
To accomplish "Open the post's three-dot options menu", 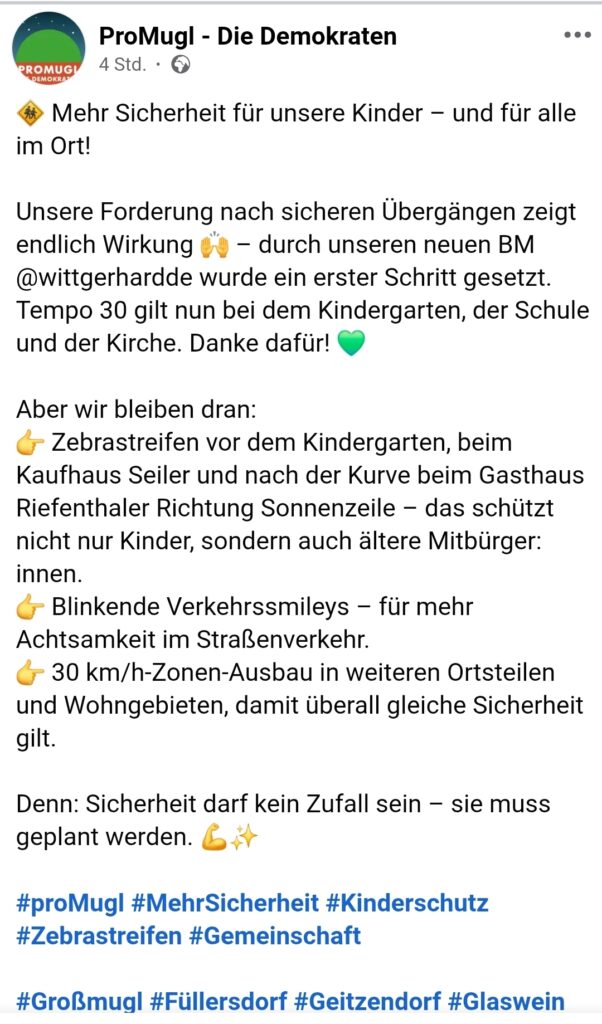I will 577,35.
